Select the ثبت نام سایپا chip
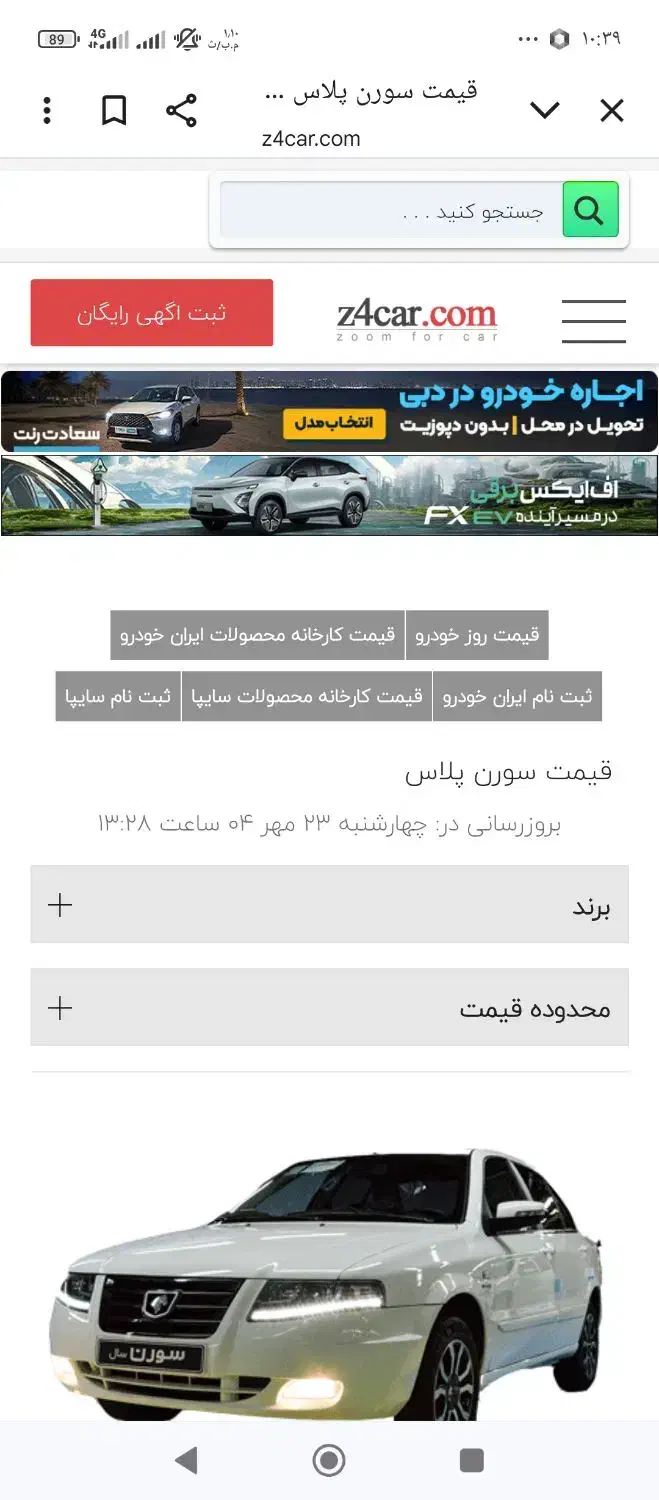659x1500 pixels. [118, 696]
